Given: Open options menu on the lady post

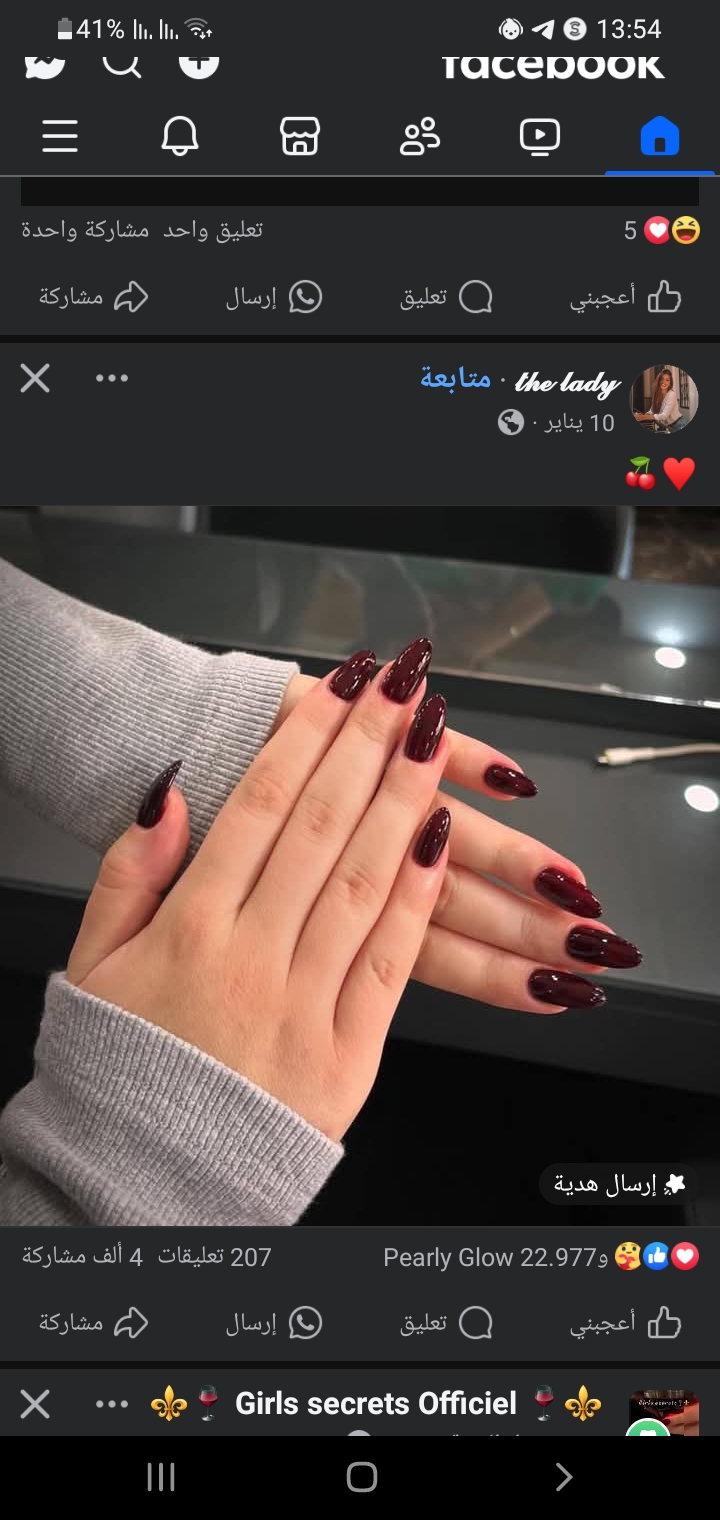Looking at the screenshot, I should click(112, 378).
